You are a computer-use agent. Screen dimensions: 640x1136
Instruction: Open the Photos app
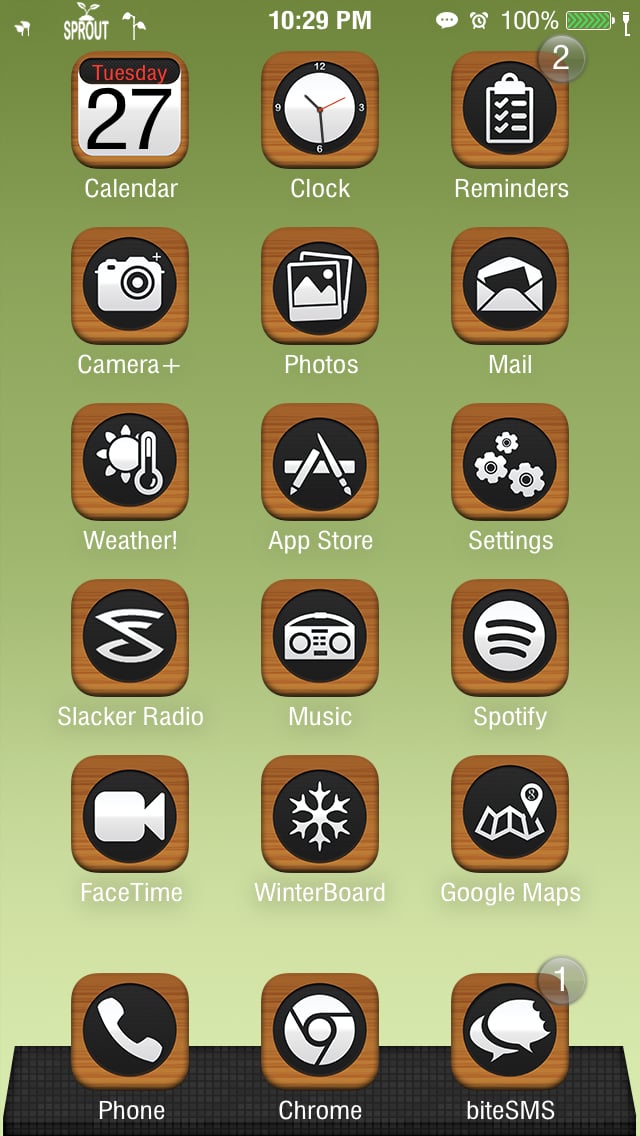[320, 285]
